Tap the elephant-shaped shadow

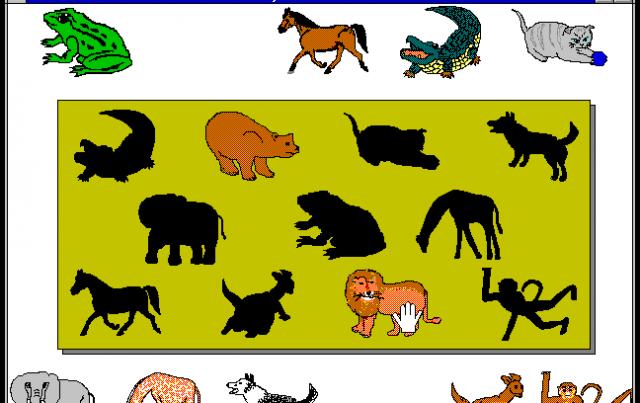pos(180,227)
